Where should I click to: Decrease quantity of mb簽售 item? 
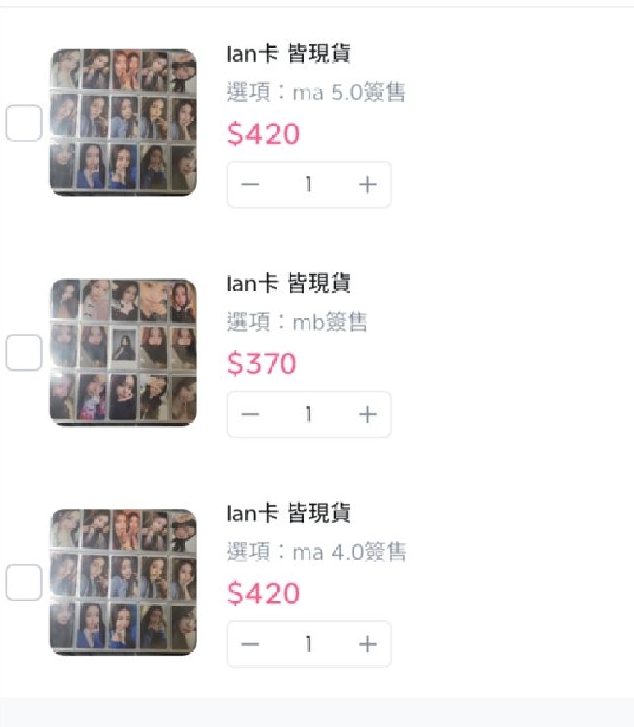[250, 414]
